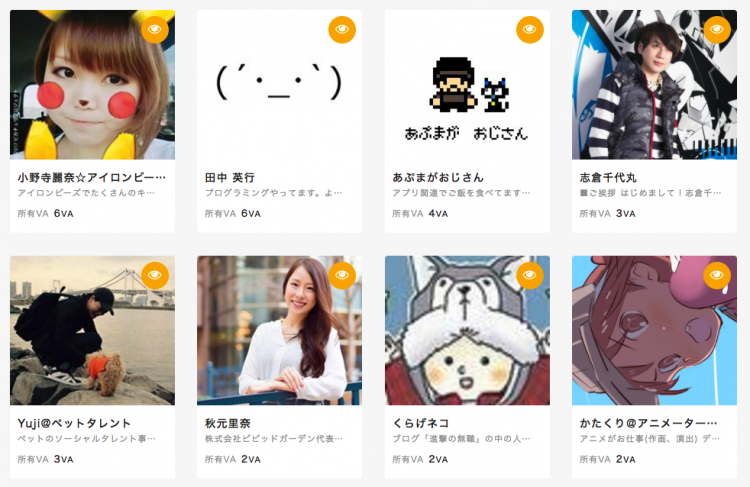This screenshot has height=487, width=750.
Task: Tap the eye icon on 秋元里奈's card
Action: coord(342,275)
